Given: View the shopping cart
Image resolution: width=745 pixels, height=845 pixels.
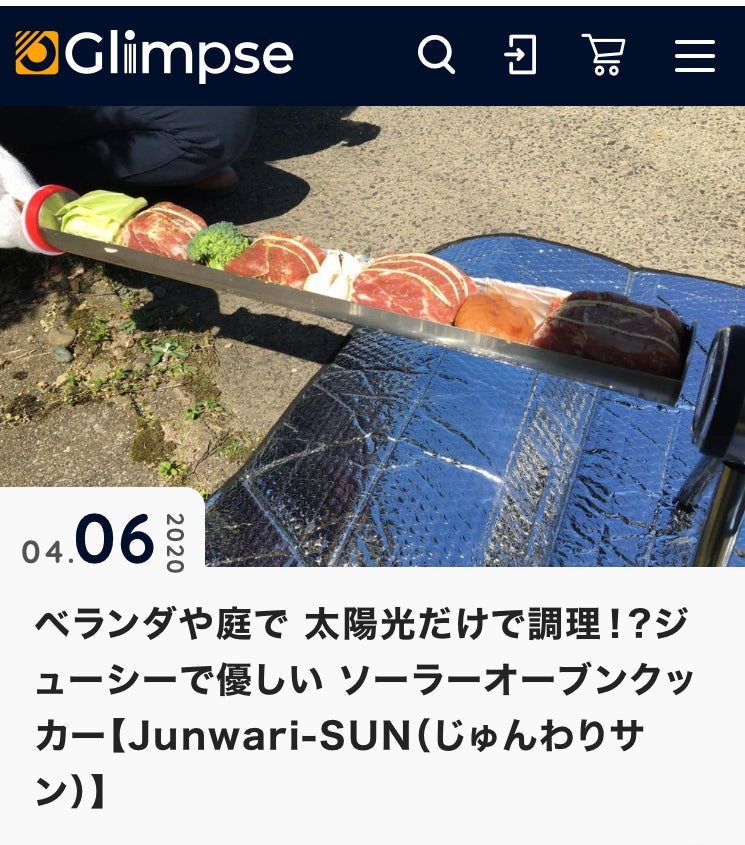Looking at the screenshot, I should coord(603,55).
